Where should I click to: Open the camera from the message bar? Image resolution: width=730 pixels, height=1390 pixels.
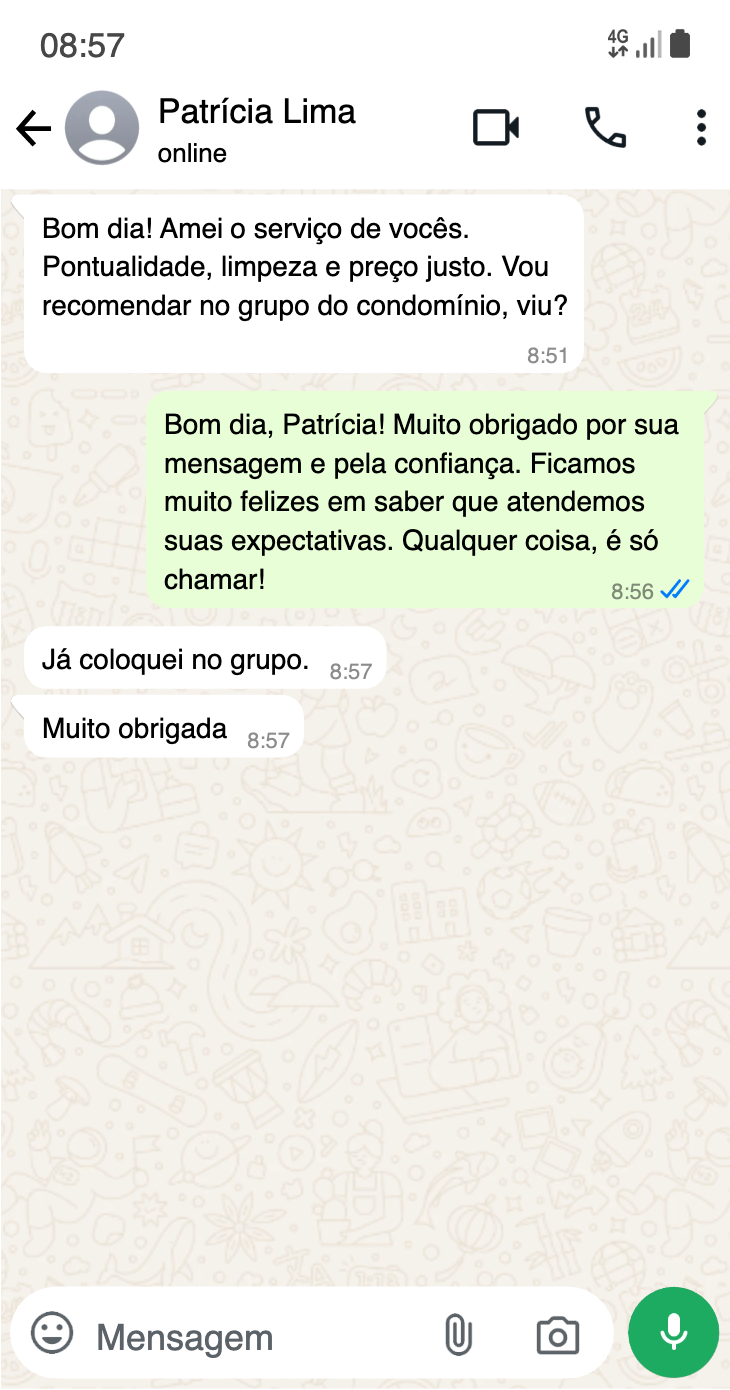pos(557,1336)
